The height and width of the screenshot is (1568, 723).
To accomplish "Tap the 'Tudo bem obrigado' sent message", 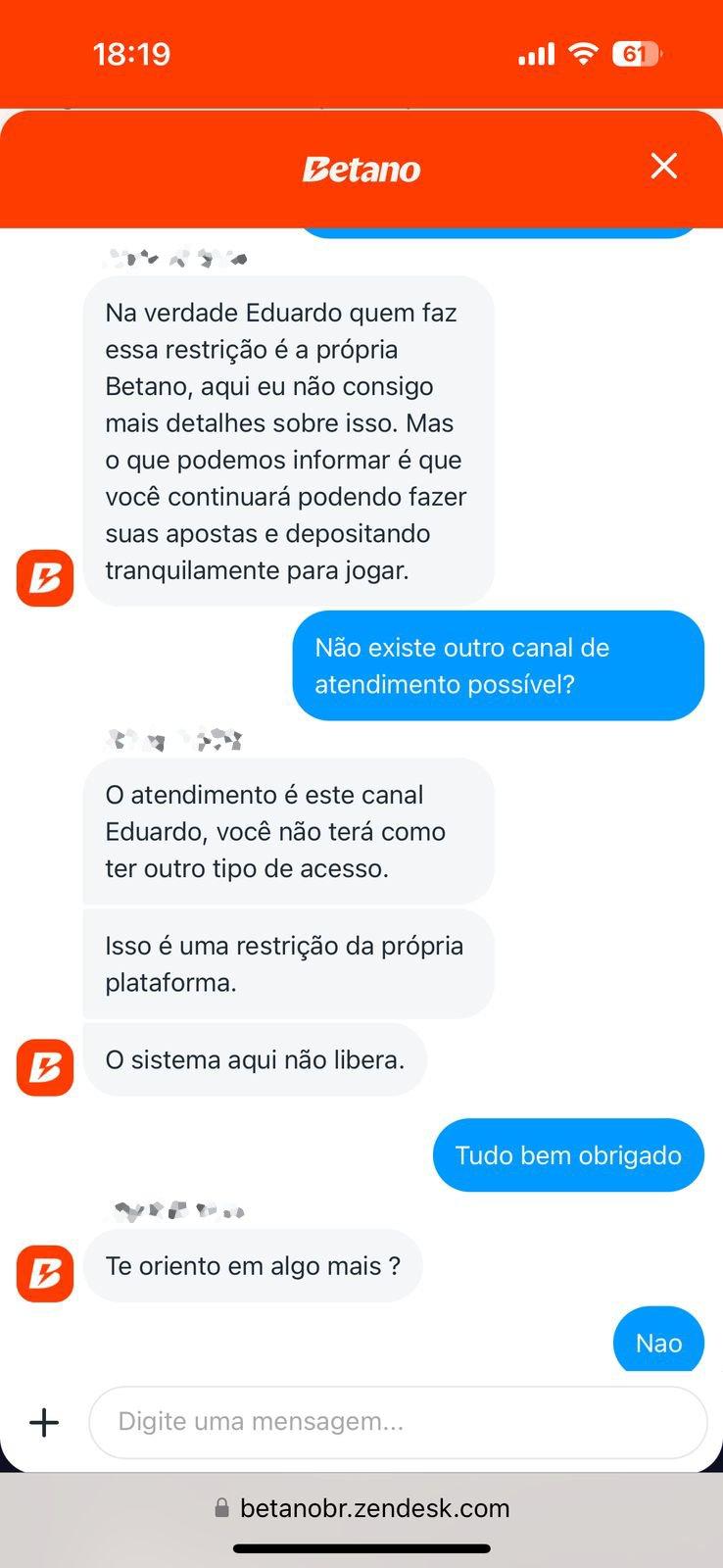I will pyautogui.click(x=567, y=1154).
